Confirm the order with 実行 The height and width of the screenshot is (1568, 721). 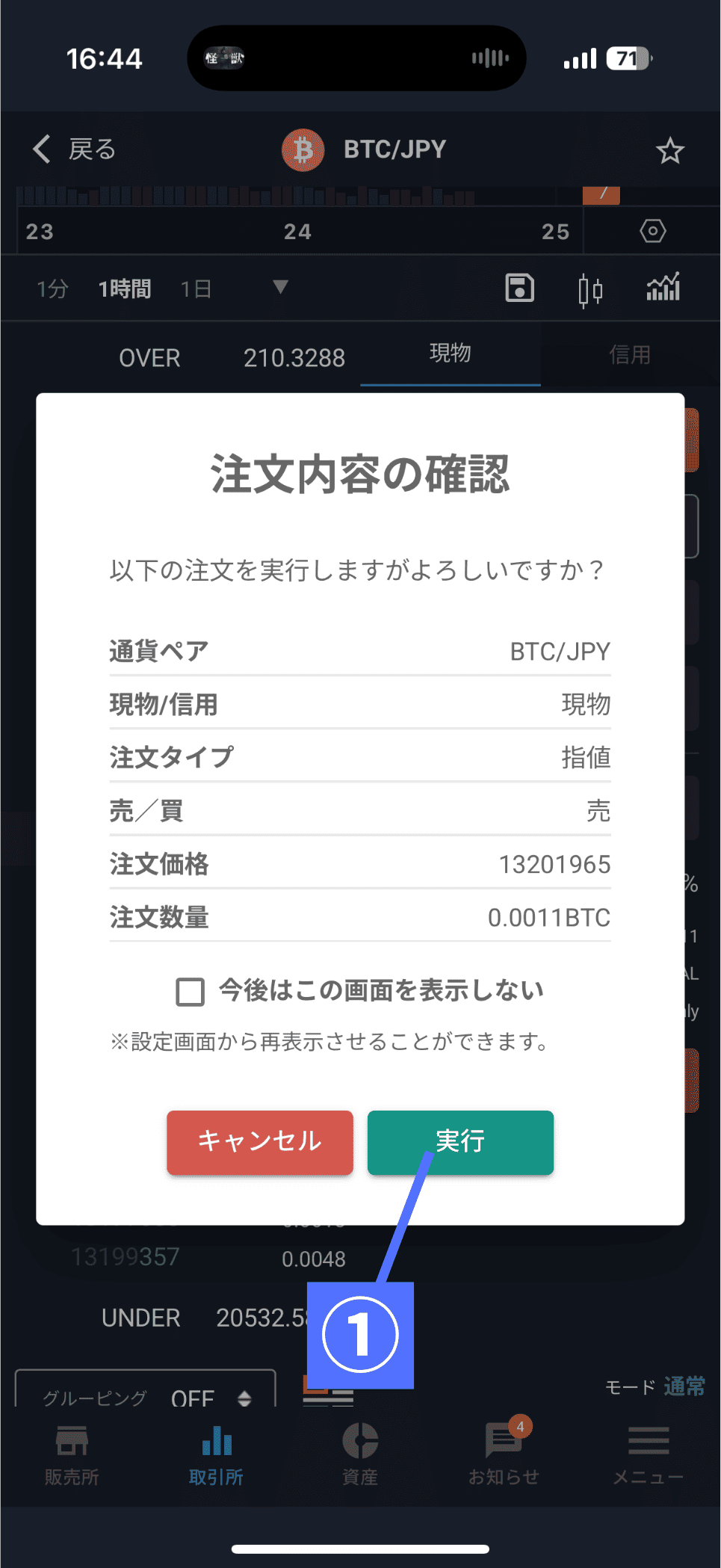click(460, 1141)
